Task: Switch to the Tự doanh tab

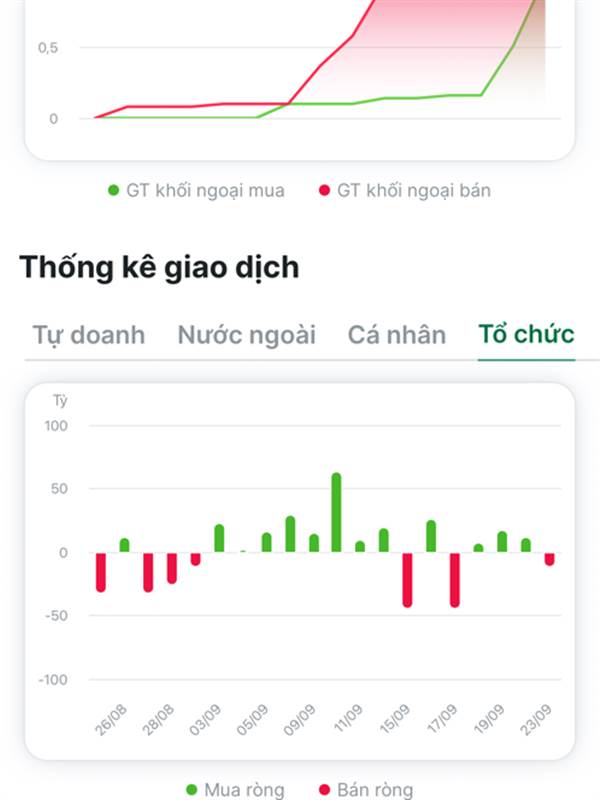Action: [89, 336]
